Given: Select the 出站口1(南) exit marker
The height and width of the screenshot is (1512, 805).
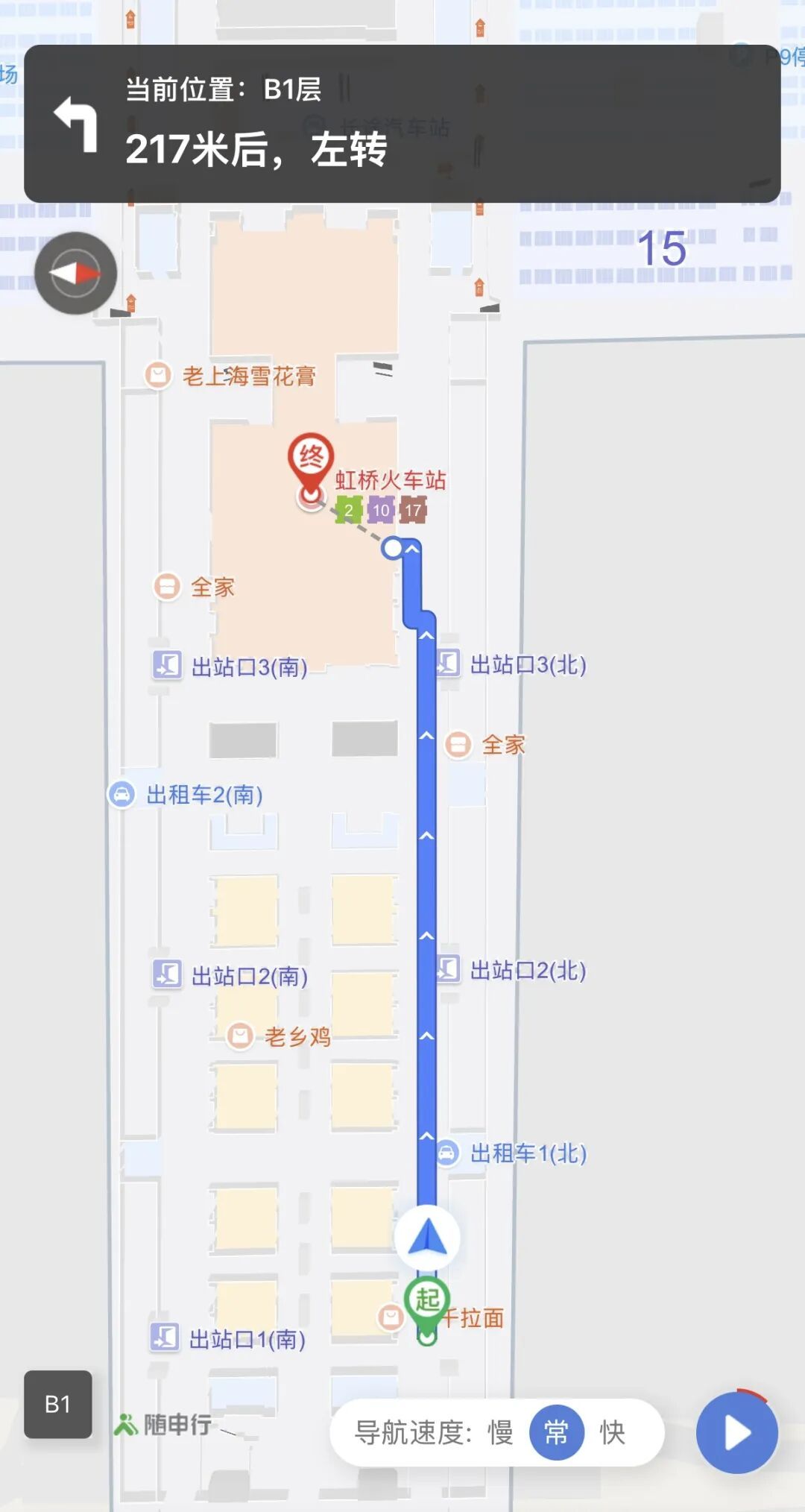Looking at the screenshot, I should point(165,1338).
